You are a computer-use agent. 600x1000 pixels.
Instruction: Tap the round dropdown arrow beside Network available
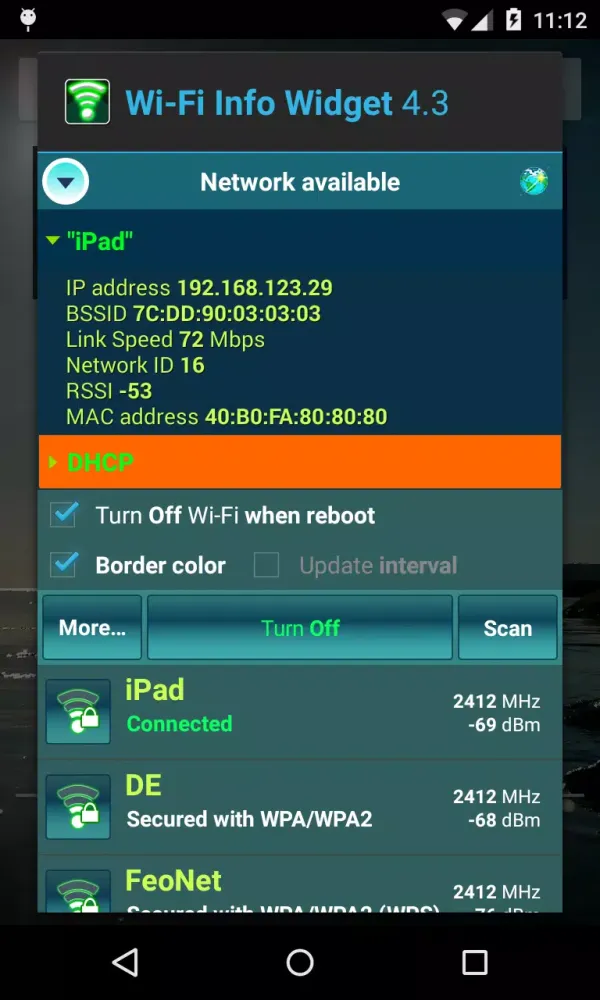point(66,182)
